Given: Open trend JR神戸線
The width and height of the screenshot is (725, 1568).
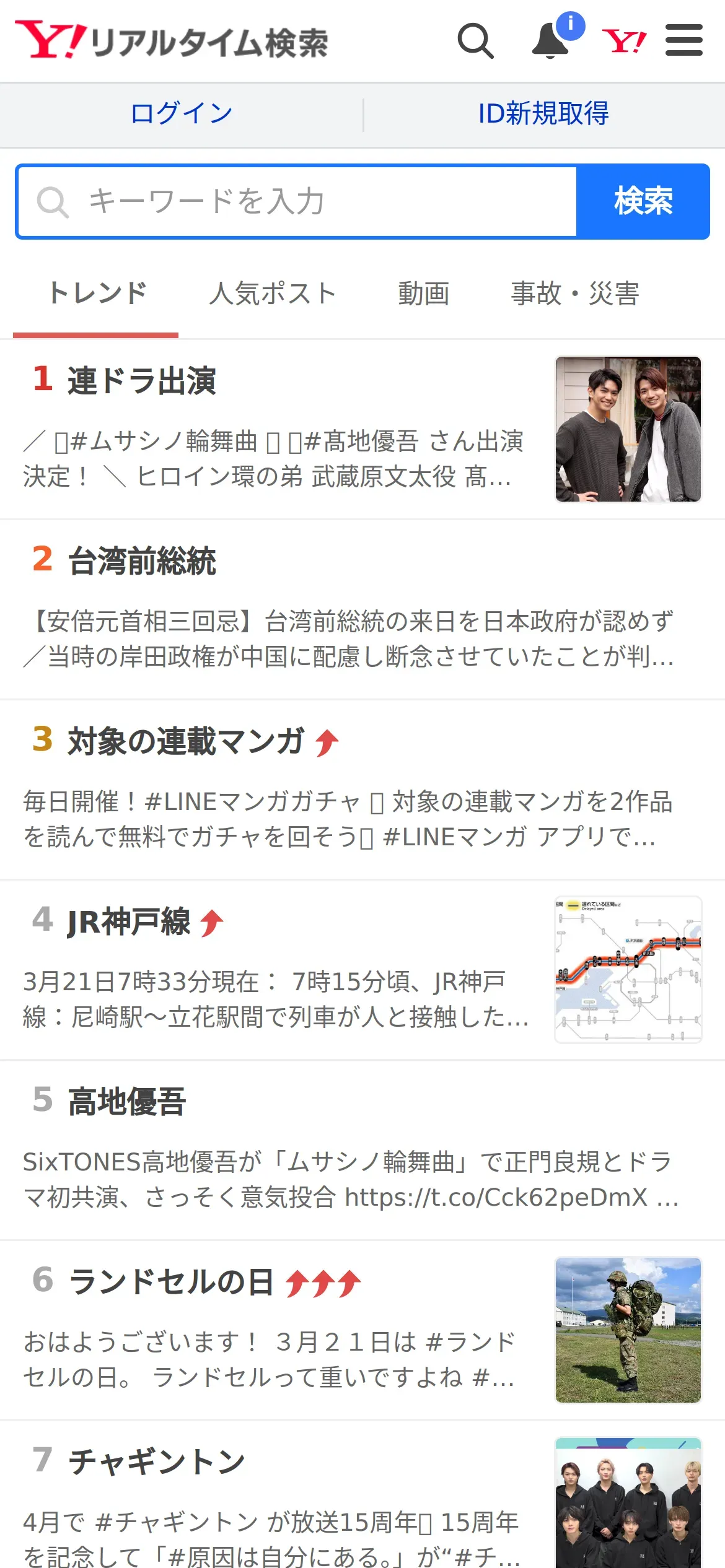Looking at the screenshot, I should click(x=129, y=921).
